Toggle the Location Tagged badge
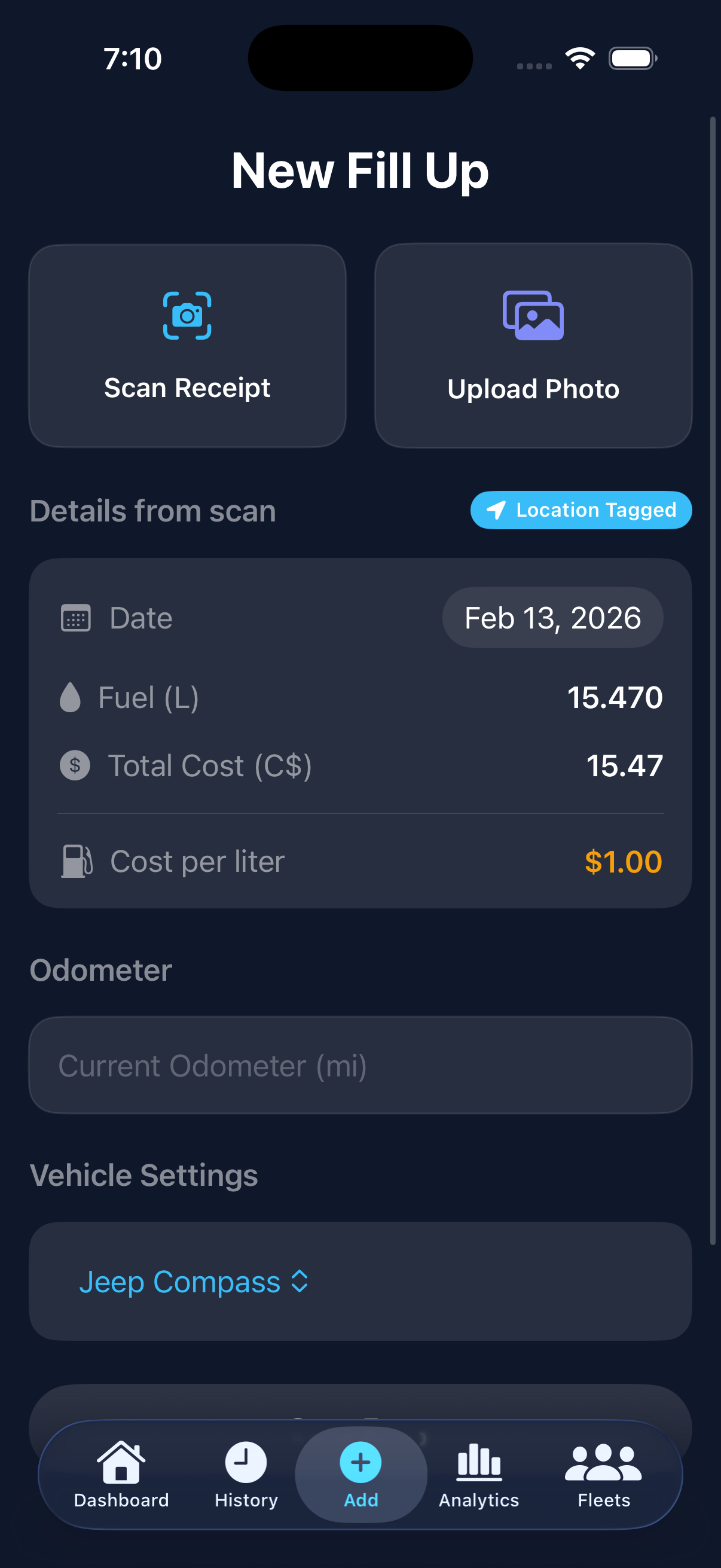Viewport: 721px width, 1568px height. [580, 510]
